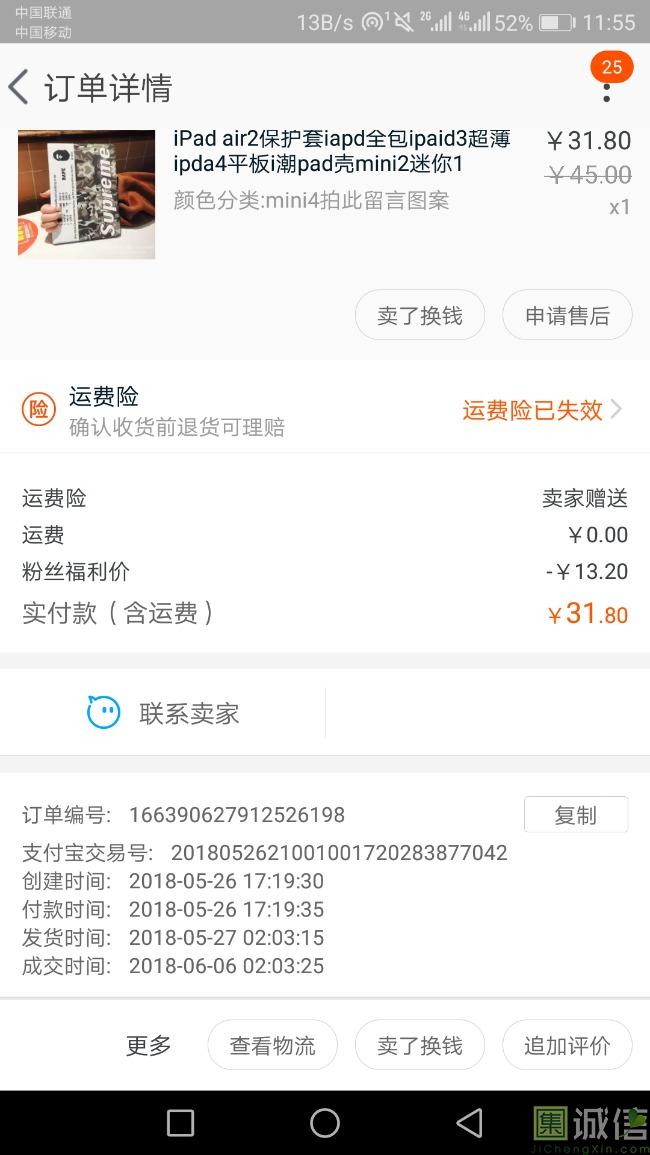This screenshot has height=1155, width=650.
Task: Contact the seller via 联系卖家
Action: coord(163,713)
